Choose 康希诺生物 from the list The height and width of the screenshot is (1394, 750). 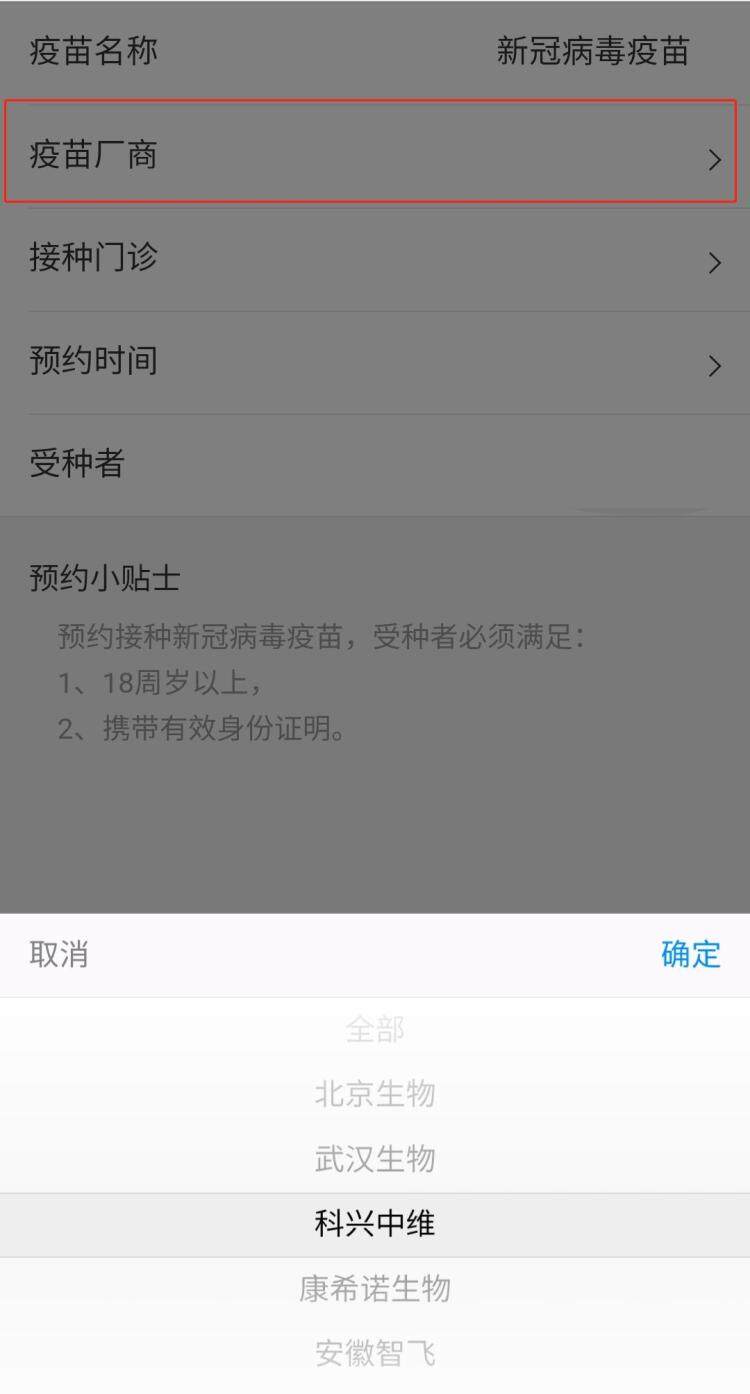coord(375,1288)
